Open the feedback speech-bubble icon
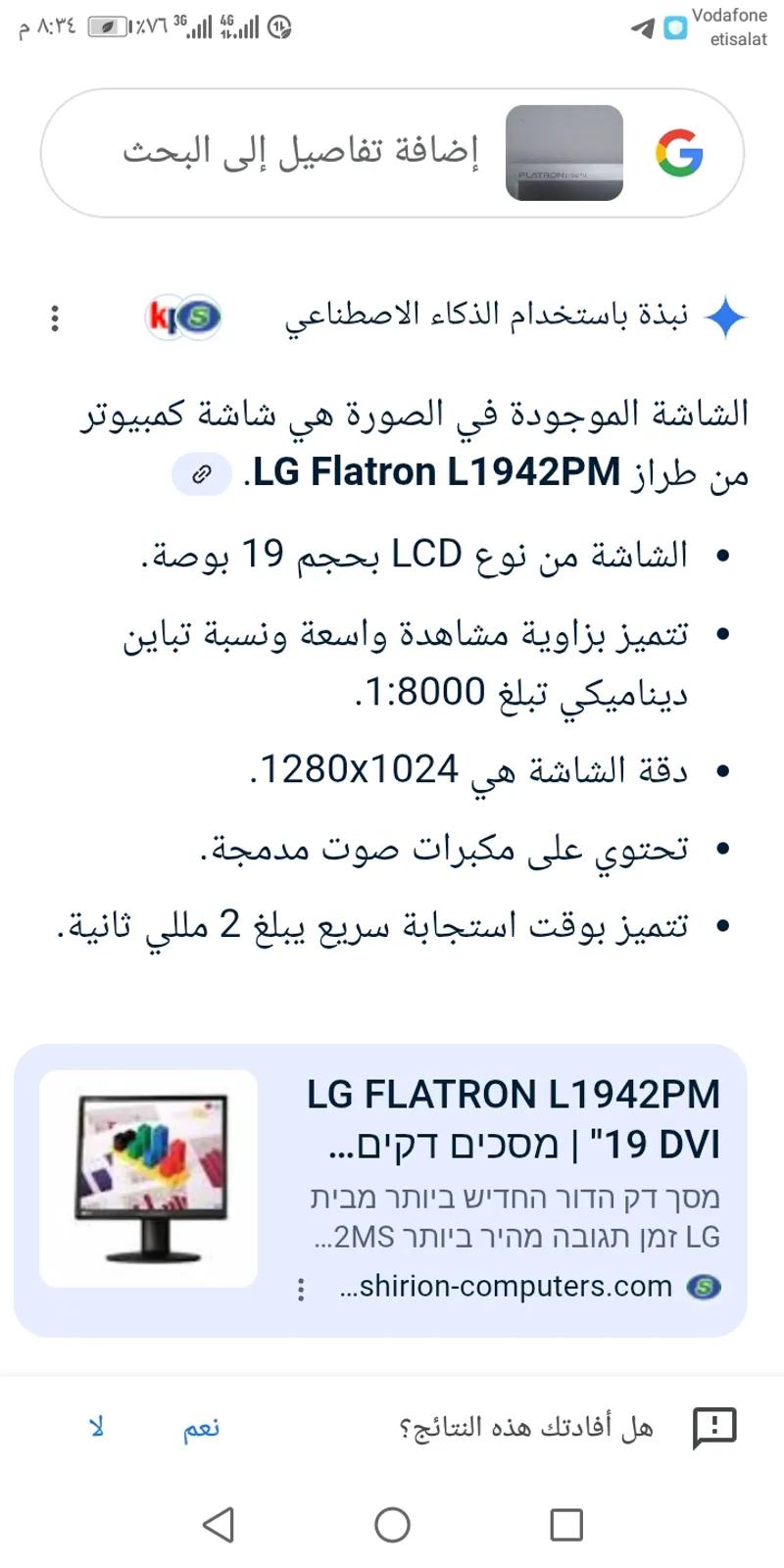This screenshot has width=784, height=1568. [x=714, y=1428]
